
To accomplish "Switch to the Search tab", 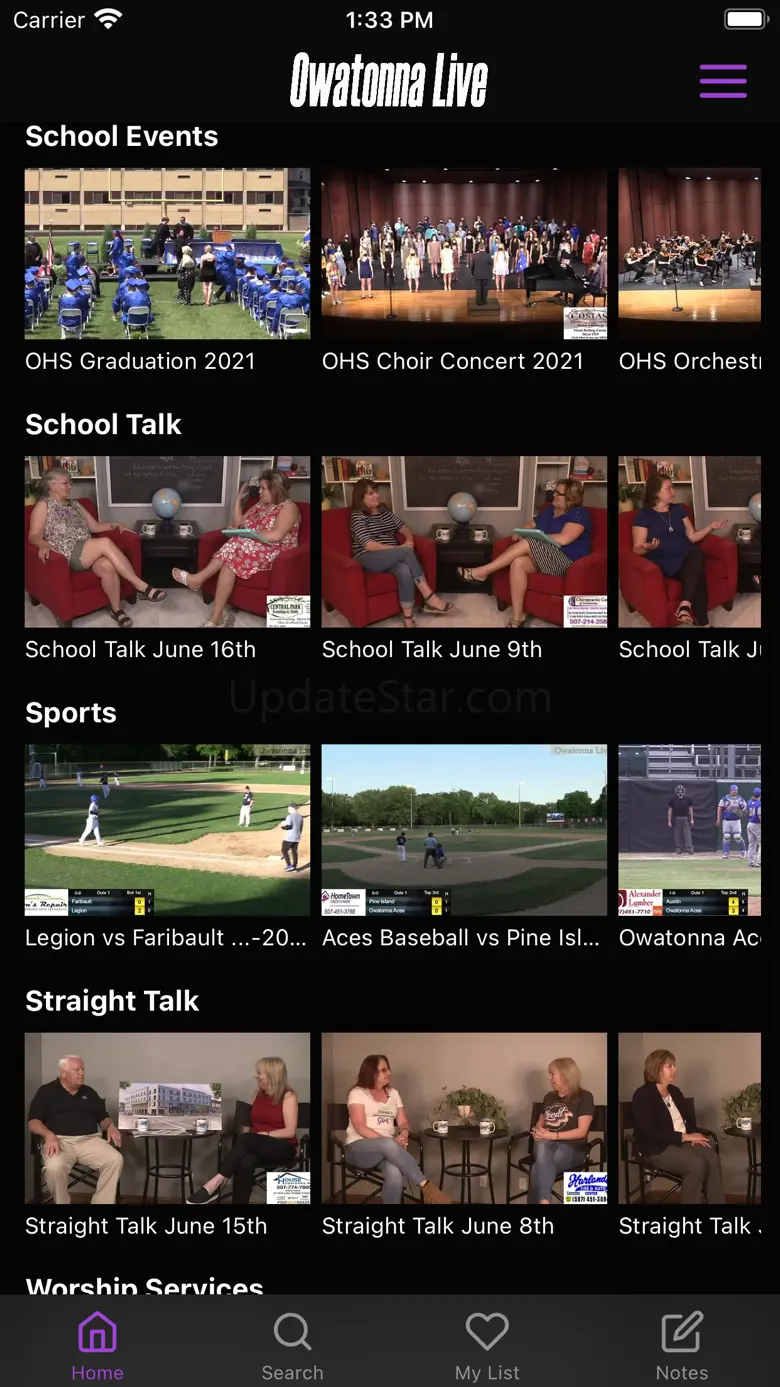I will pos(292,1346).
